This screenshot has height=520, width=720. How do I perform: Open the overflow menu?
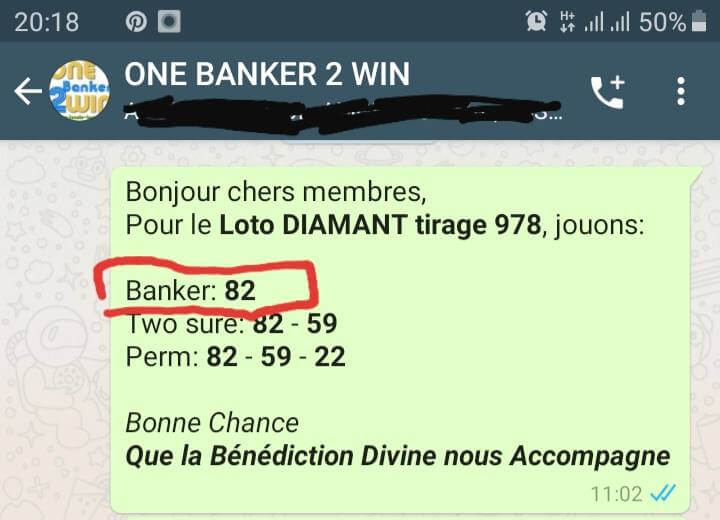[x=681, y=91]
